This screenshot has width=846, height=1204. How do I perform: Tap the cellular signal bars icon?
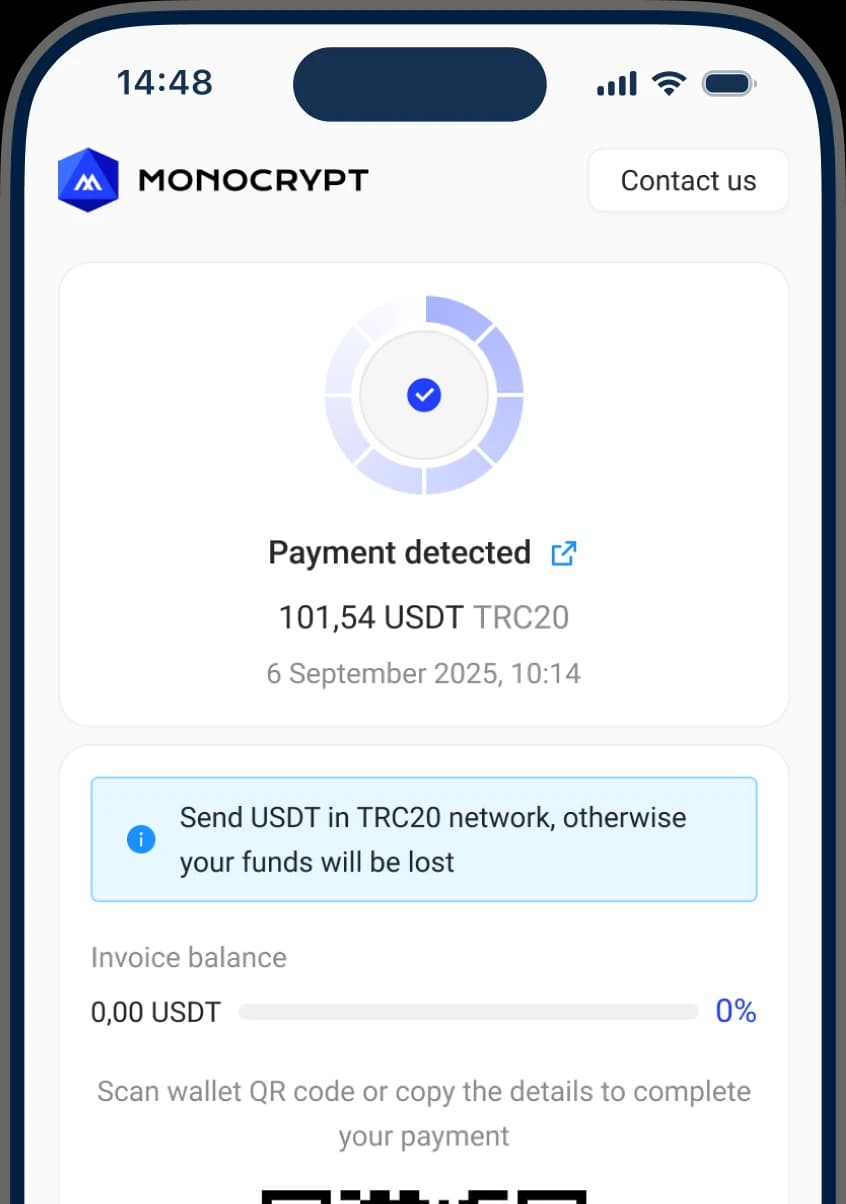coord(615,83)
